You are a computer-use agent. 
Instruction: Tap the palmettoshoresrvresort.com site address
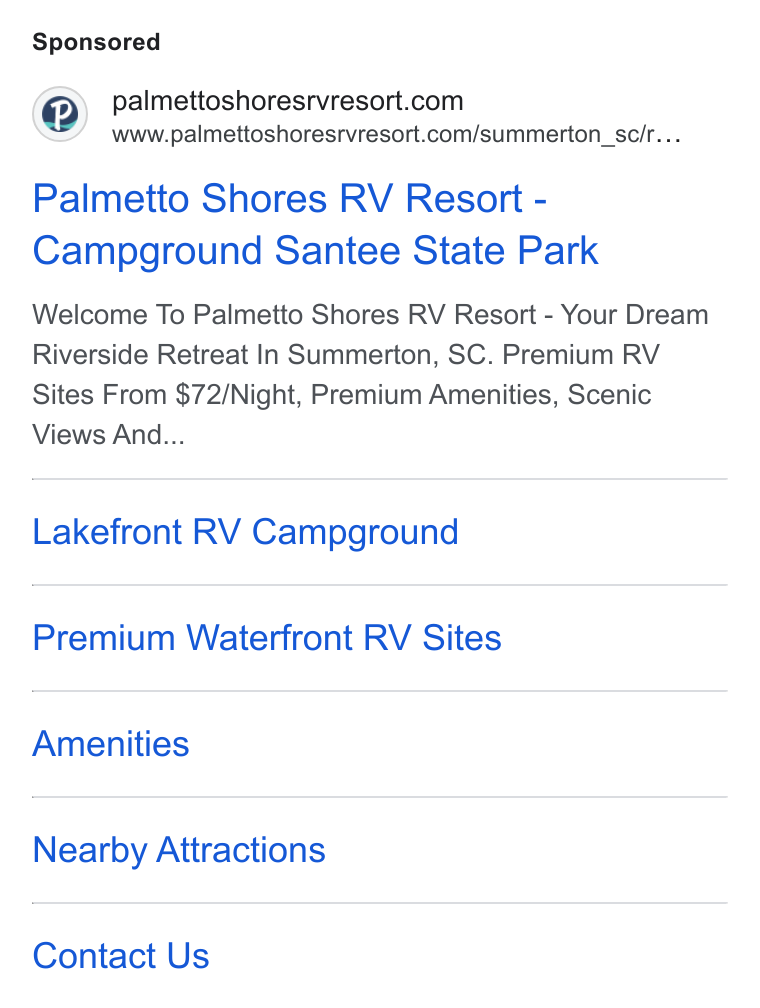(287, 101)
